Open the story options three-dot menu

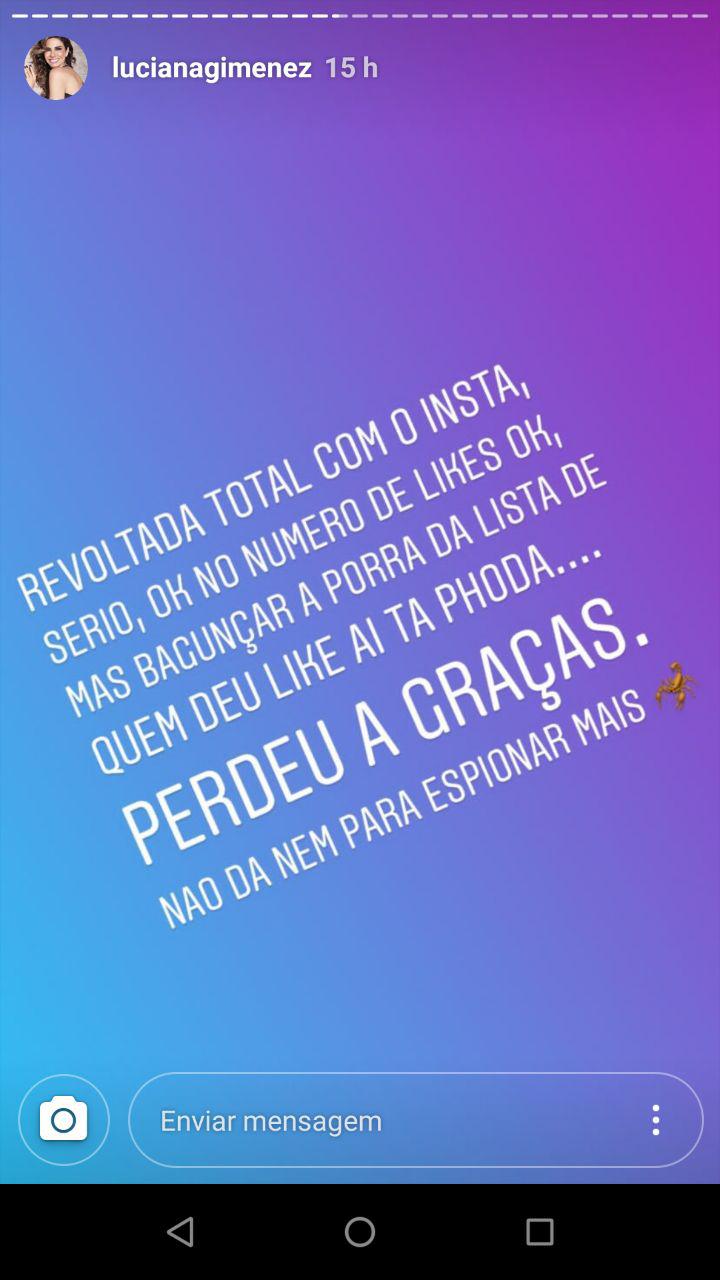(656, 1120)
